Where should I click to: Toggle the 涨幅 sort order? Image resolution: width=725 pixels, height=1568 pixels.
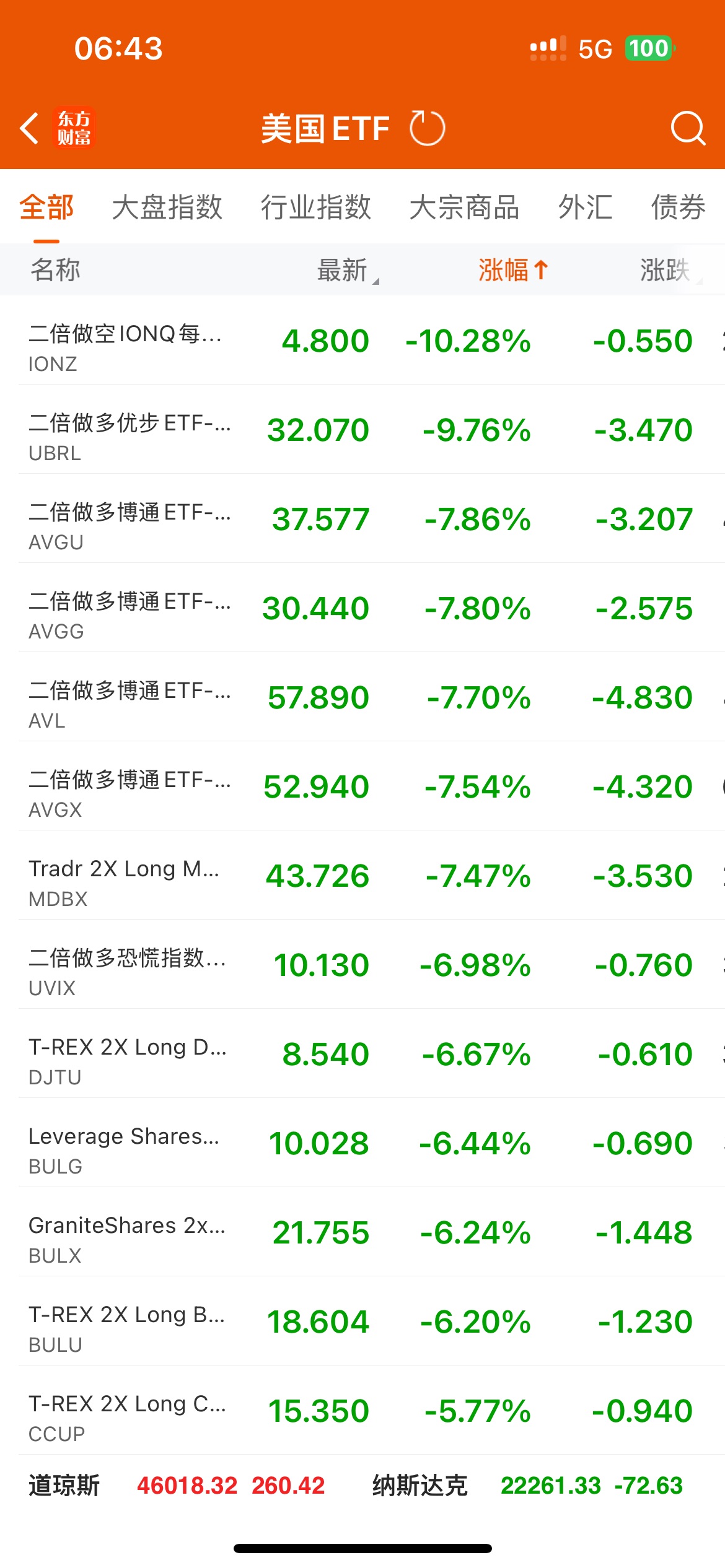(x=513, y=270)
